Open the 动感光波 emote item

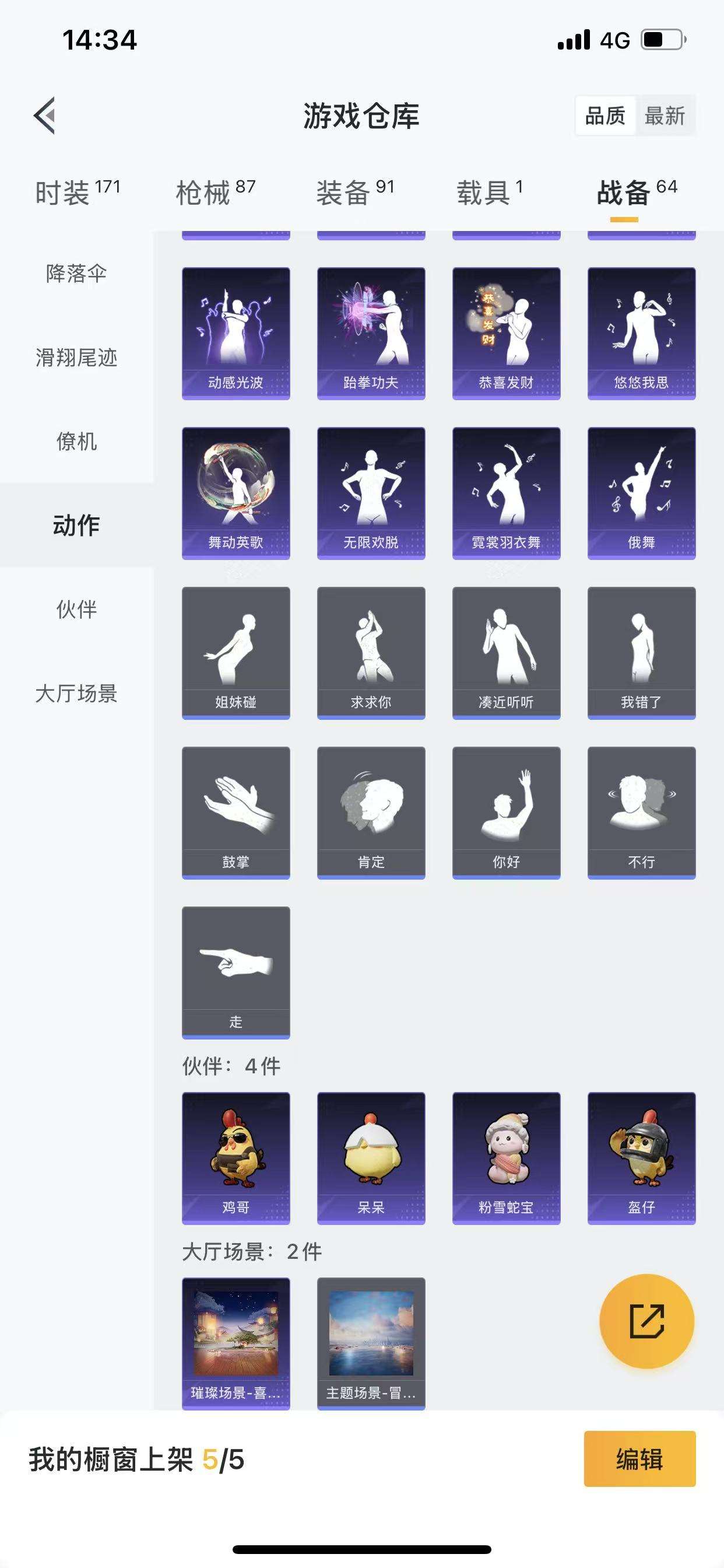click(236, 333)
